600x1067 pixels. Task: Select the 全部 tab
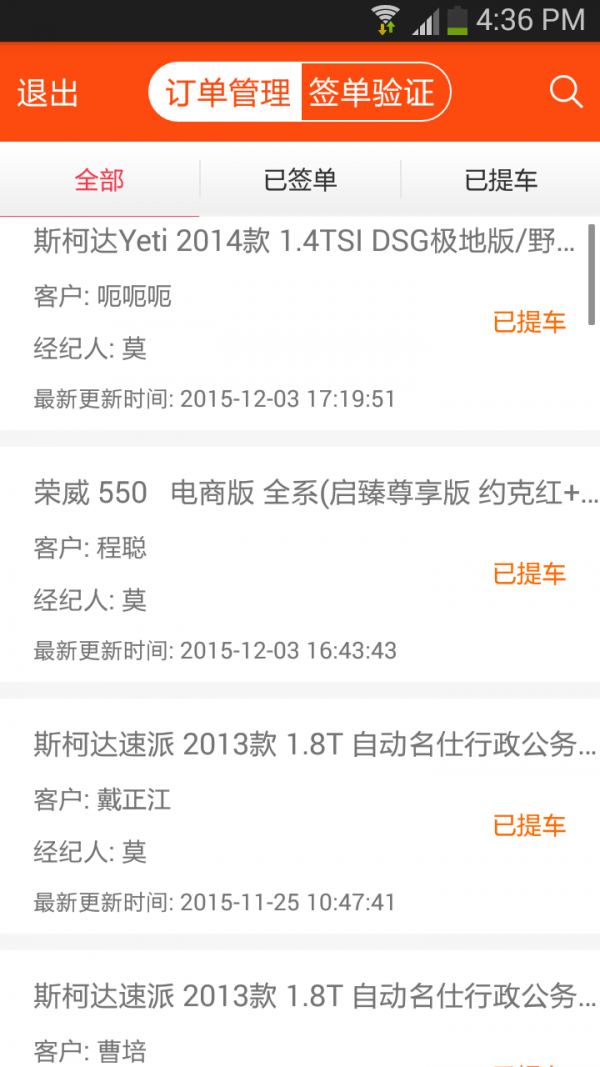(x=100, y=180)
